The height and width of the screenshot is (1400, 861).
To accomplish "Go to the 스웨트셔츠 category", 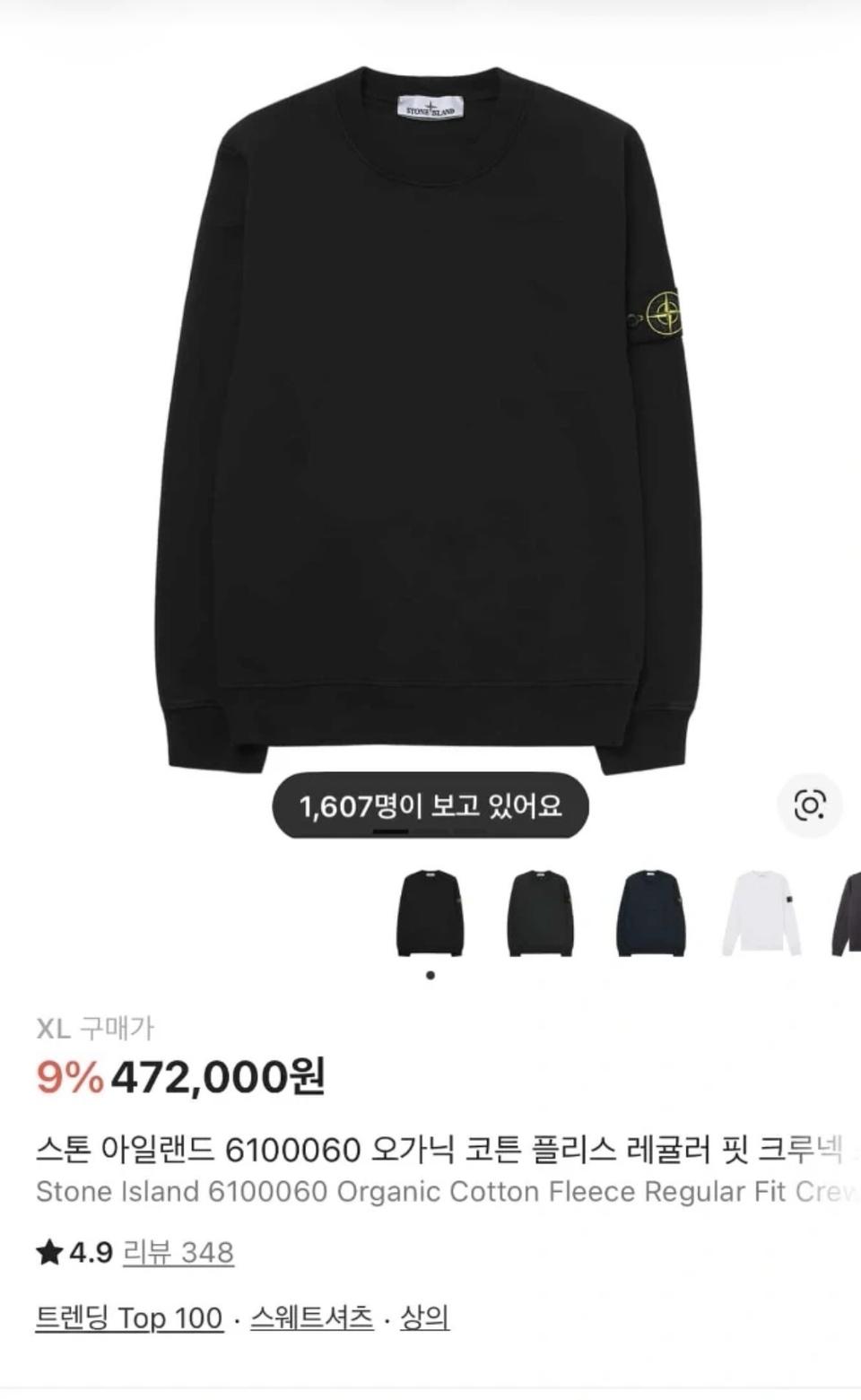I will (x=311, y=1317).
